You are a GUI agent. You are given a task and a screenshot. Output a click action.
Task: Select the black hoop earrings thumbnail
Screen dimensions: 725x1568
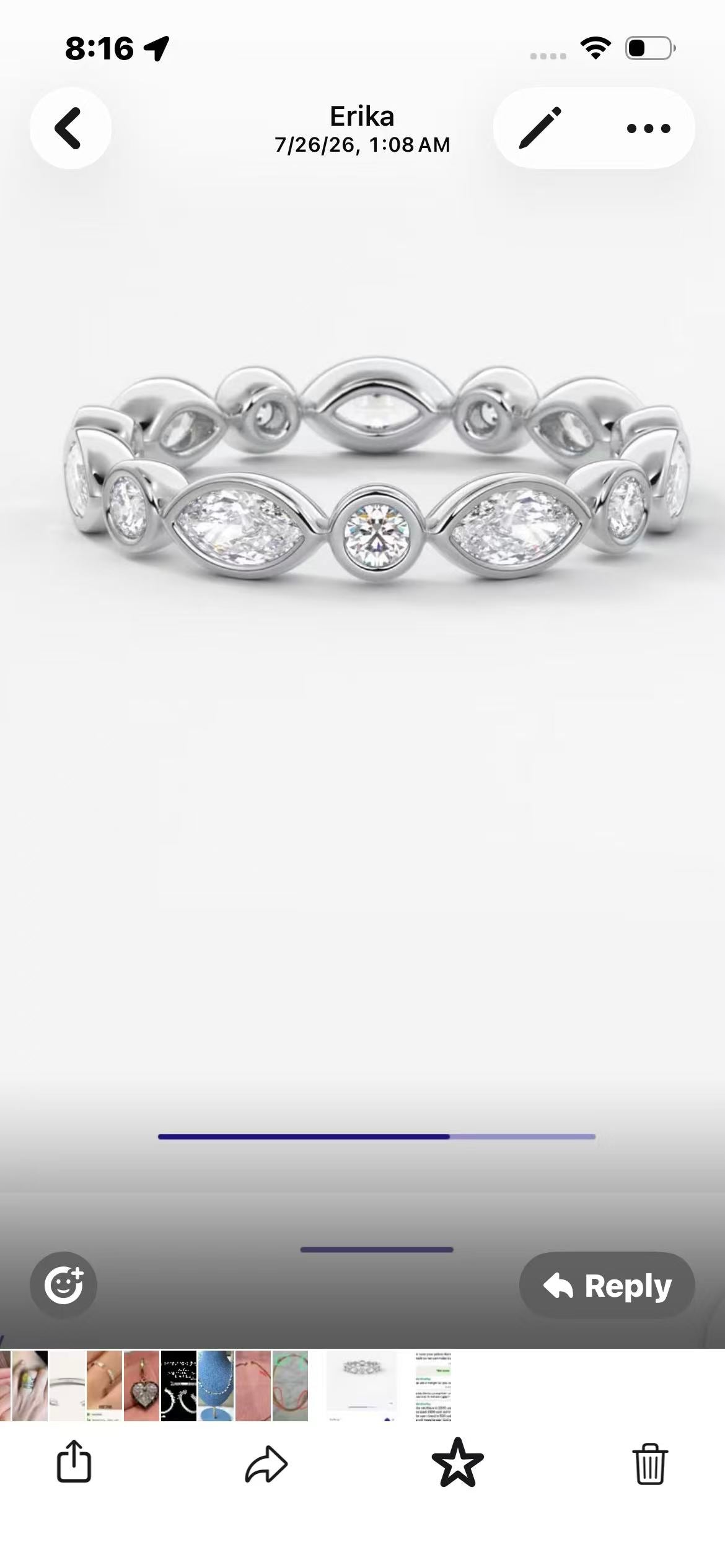pos(178,1386)
